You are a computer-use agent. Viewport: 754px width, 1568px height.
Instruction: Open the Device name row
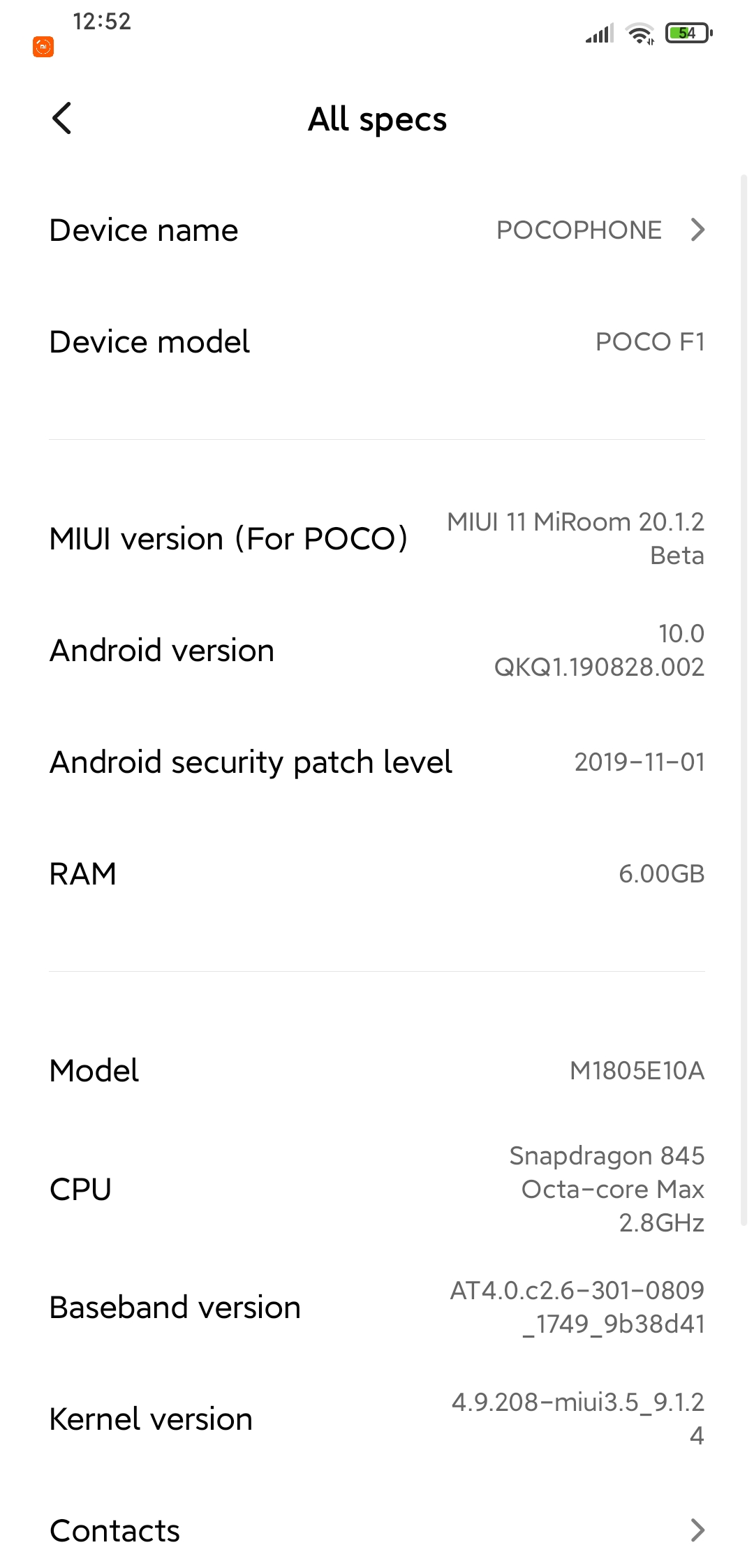(x=377, y=230)
